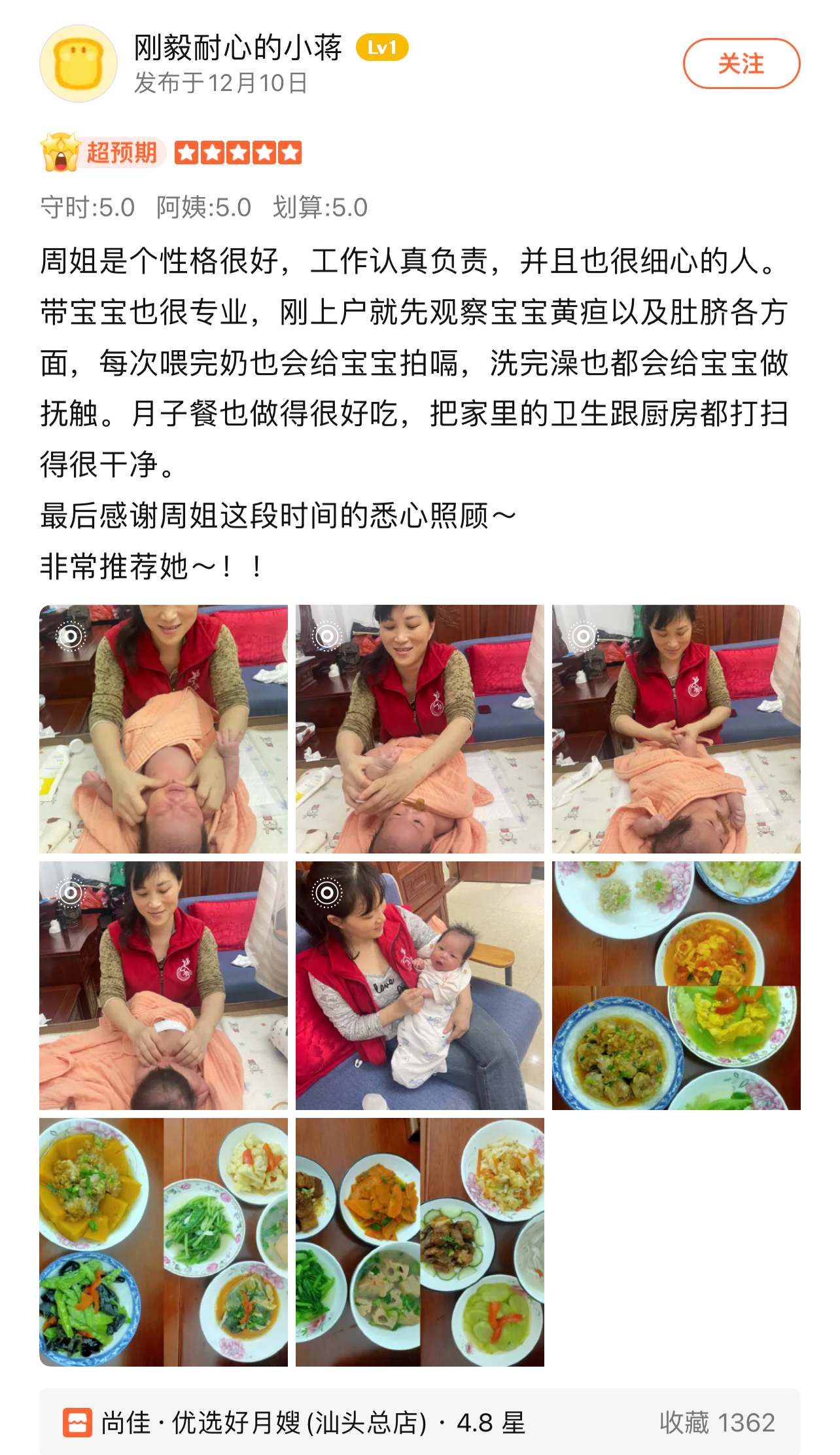Follow user 刚毅耐心的小蒋 with 关注 button

[741, 63]
